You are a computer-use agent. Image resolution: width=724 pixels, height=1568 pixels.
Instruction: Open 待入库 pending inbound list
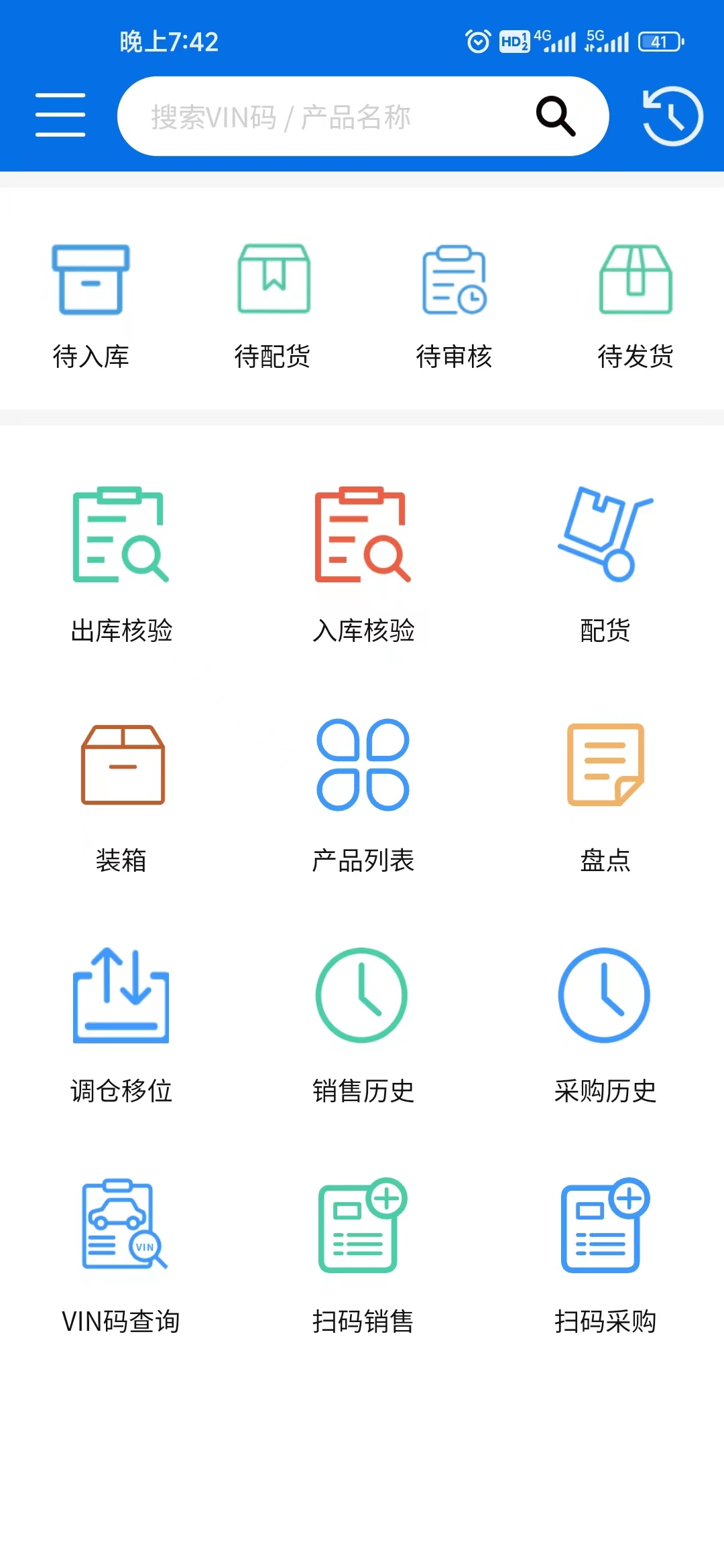(90, 305)
